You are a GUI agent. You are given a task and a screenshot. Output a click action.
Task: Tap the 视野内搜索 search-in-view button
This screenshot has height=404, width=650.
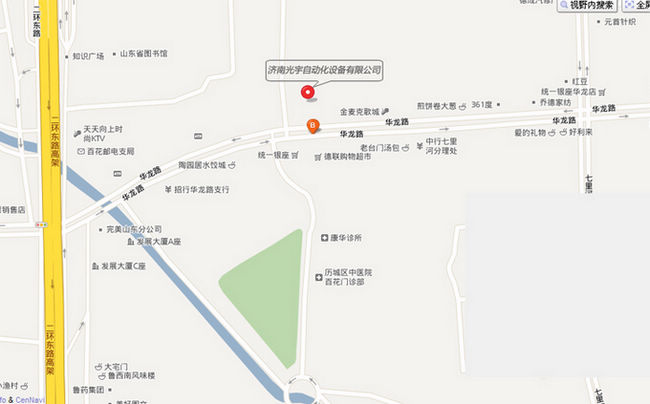pos(587,6)
